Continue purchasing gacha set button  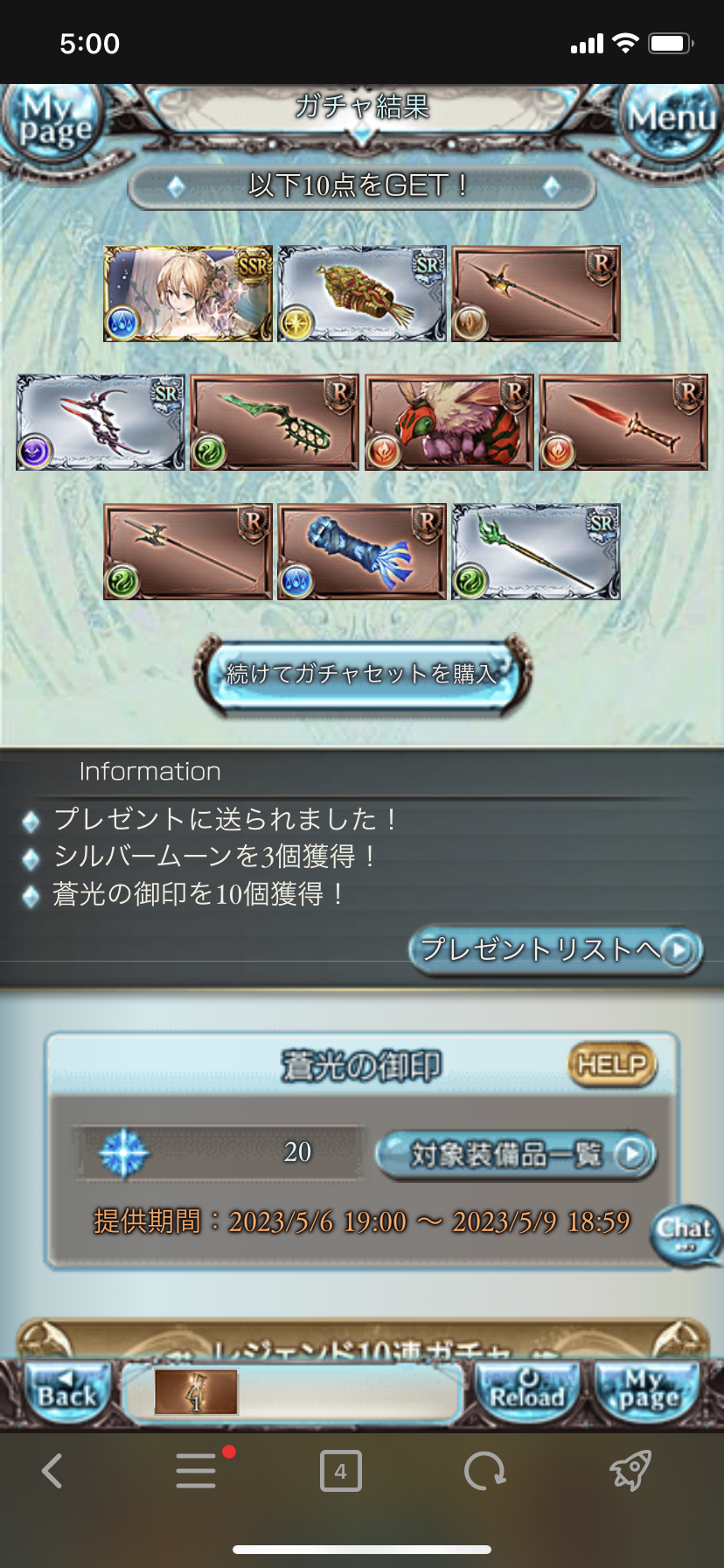[362, 674]
